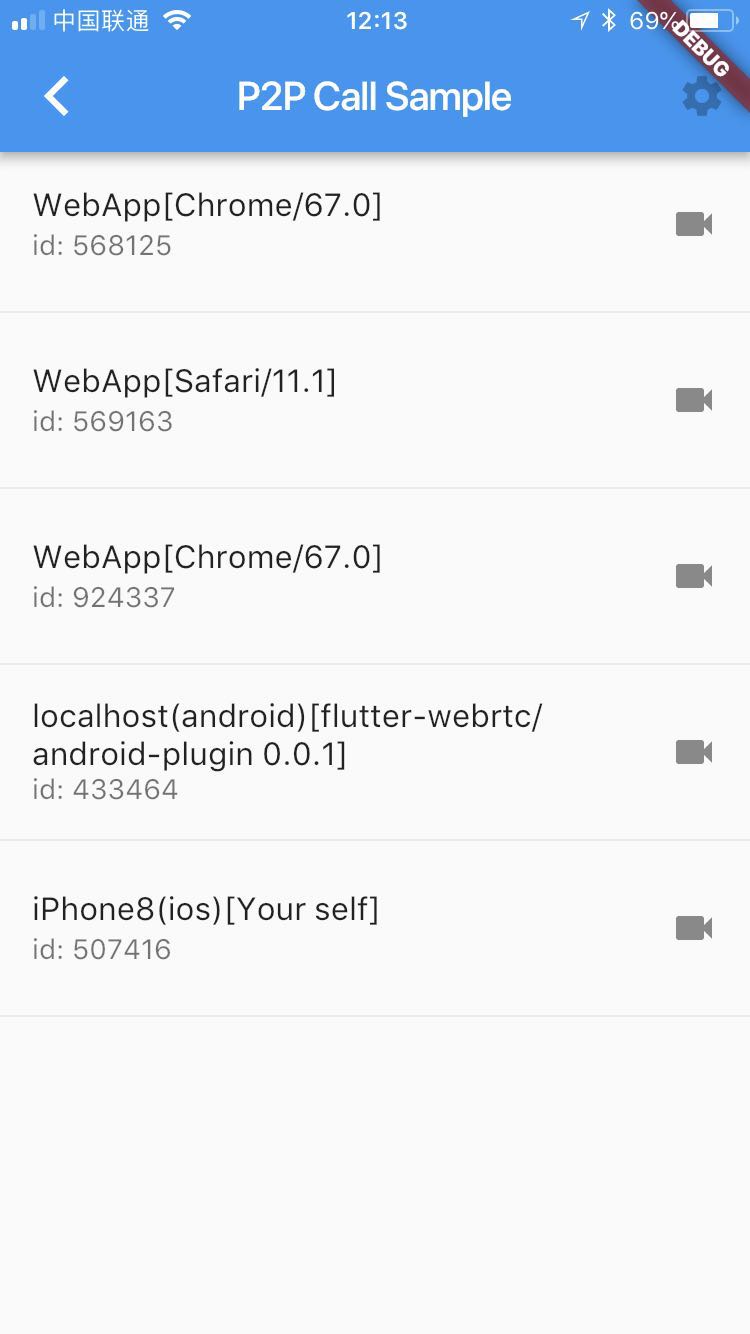Tap video camera icon for WebApp[Safari/11.1]
Viewport: 750px width, 1334px height.
[693, 400]
